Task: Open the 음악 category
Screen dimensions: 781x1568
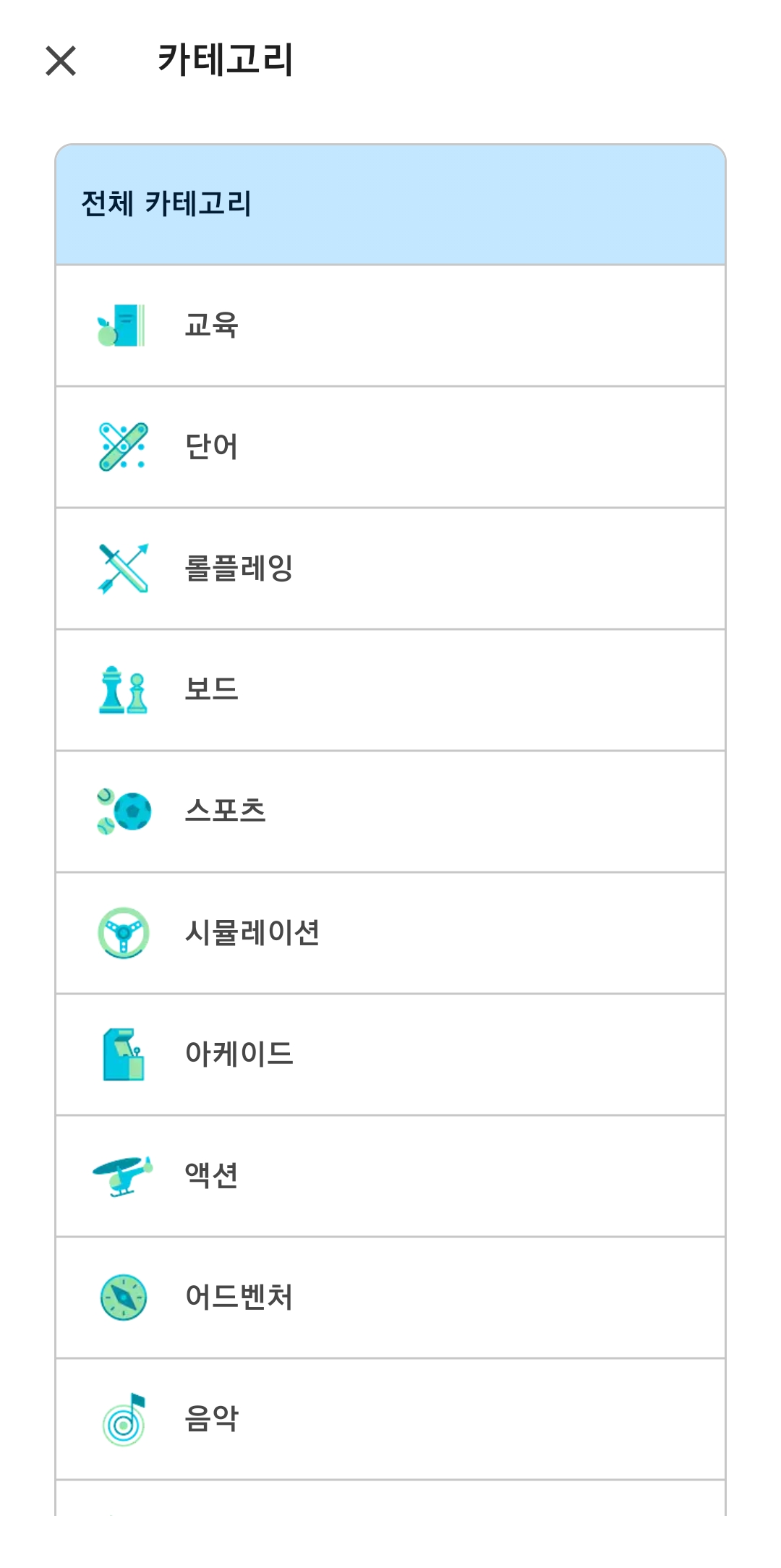Action: 390,1420
